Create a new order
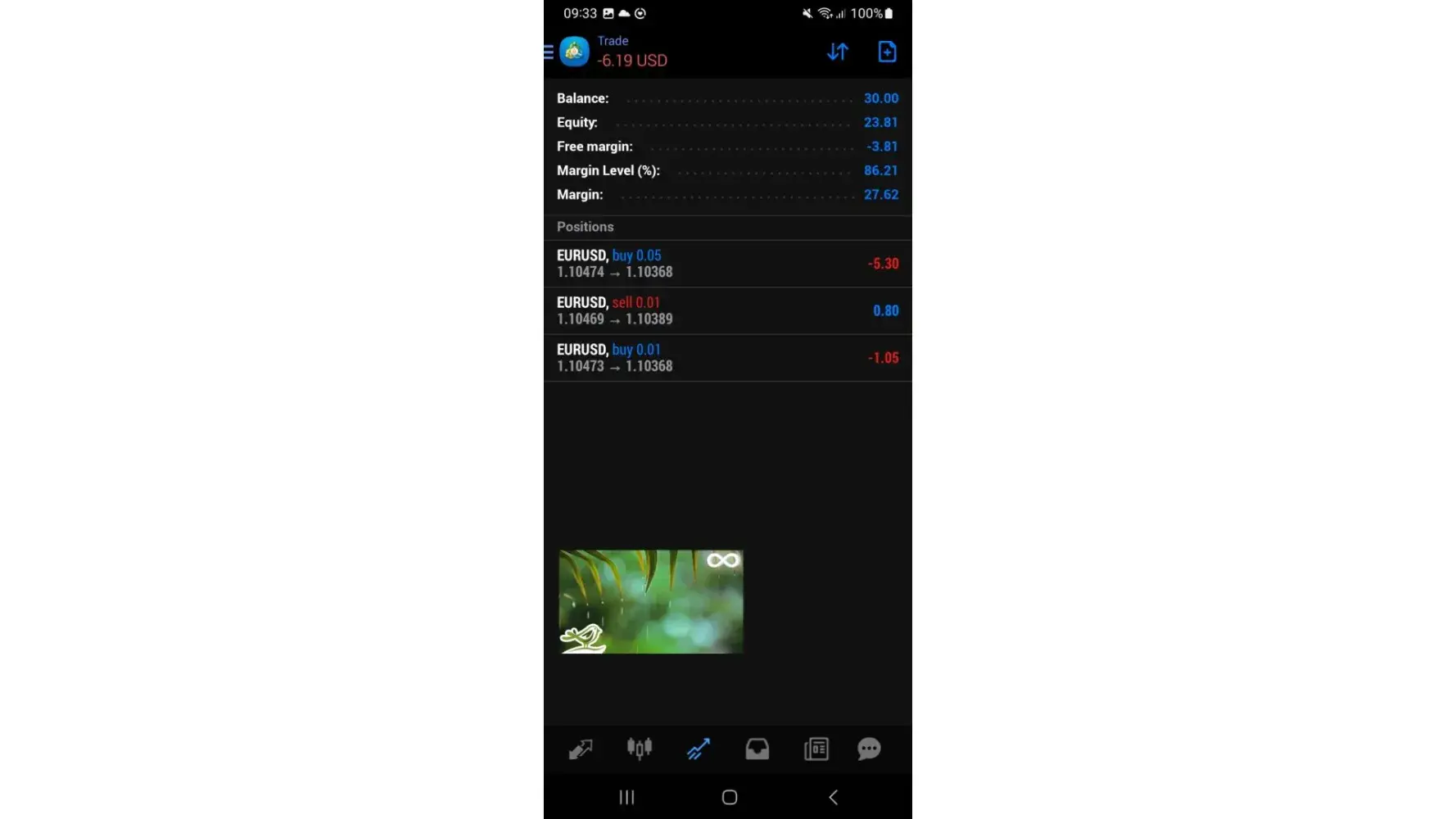The width and height of the screenshot is (1456, 819). tap(887, 52)
